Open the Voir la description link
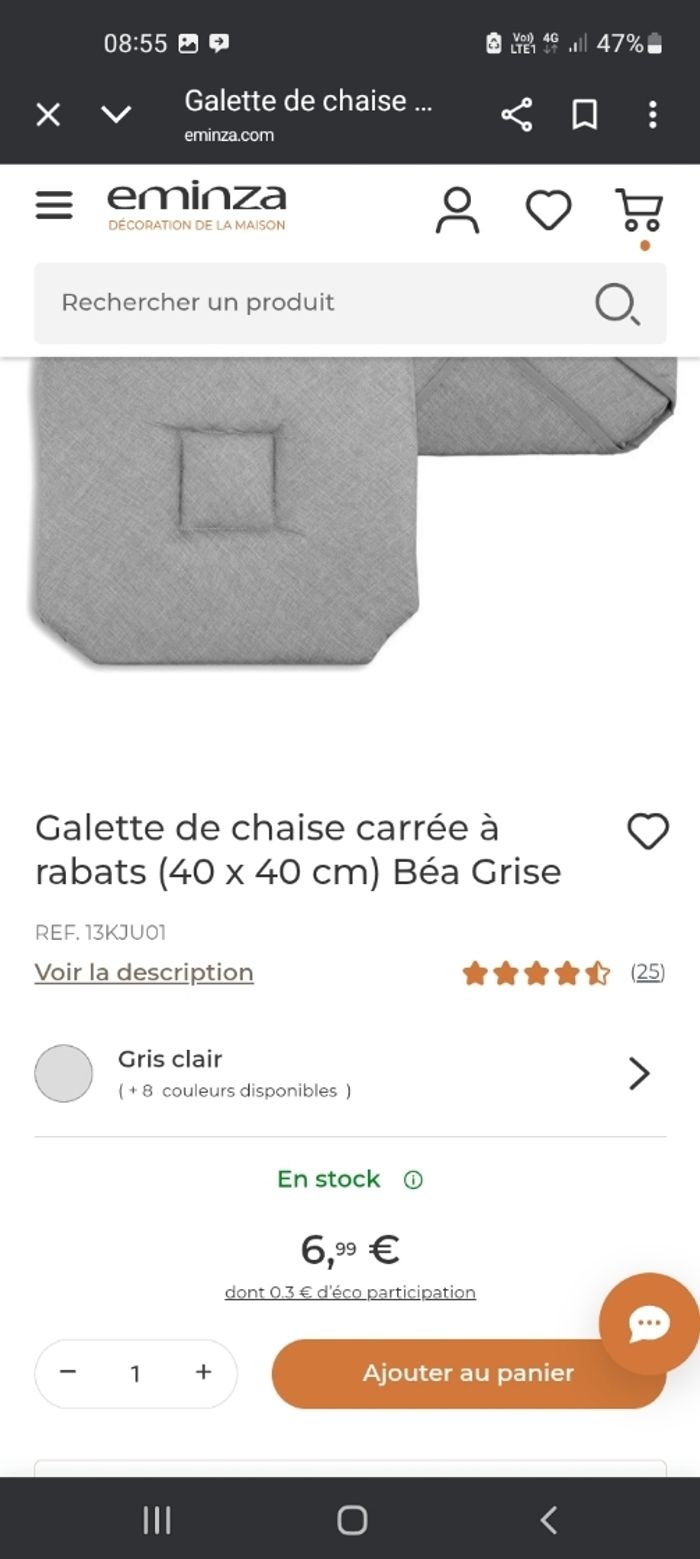 coord(144,972)
